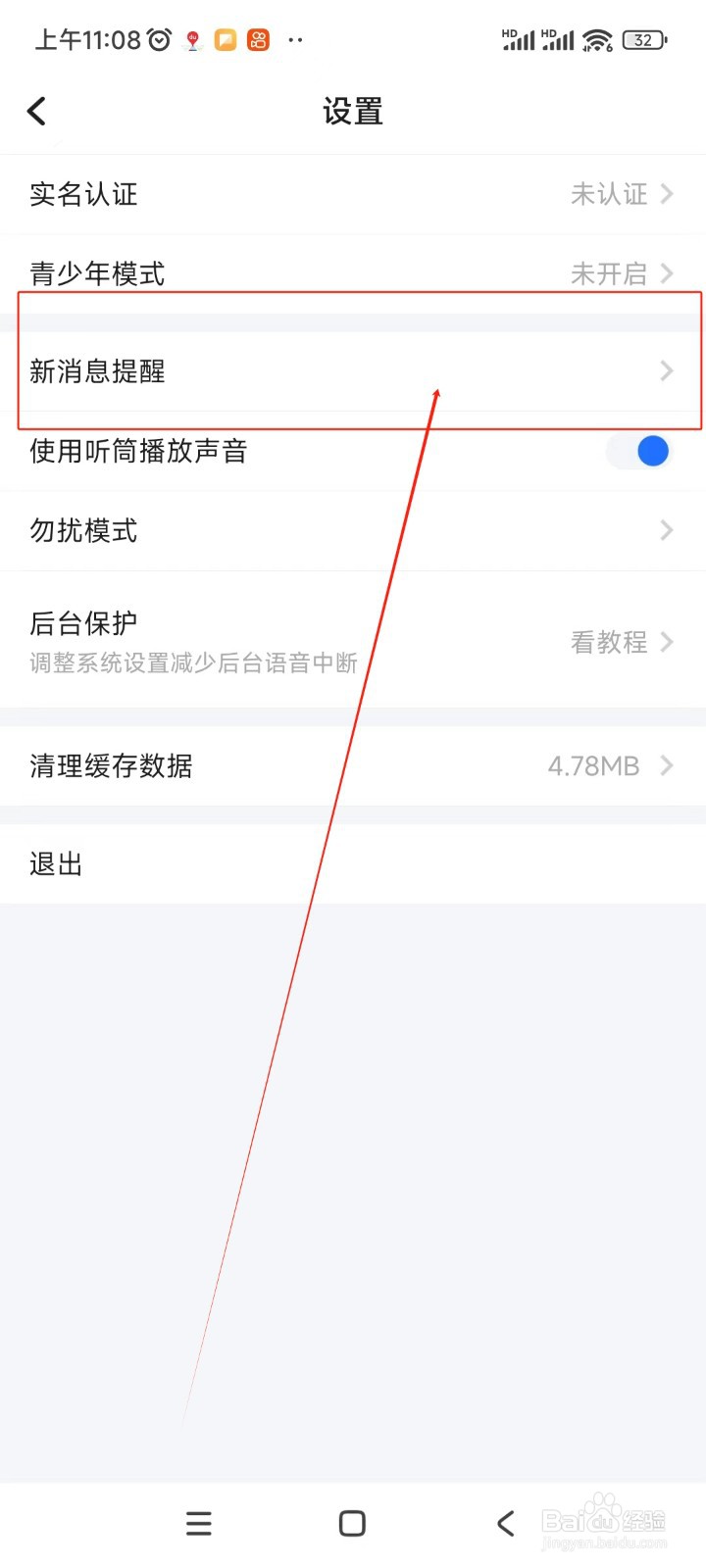The height and width of the screenshot is (1568, 706).
Task: Tap the back arrow at top left
Action: tap(37, 111)
